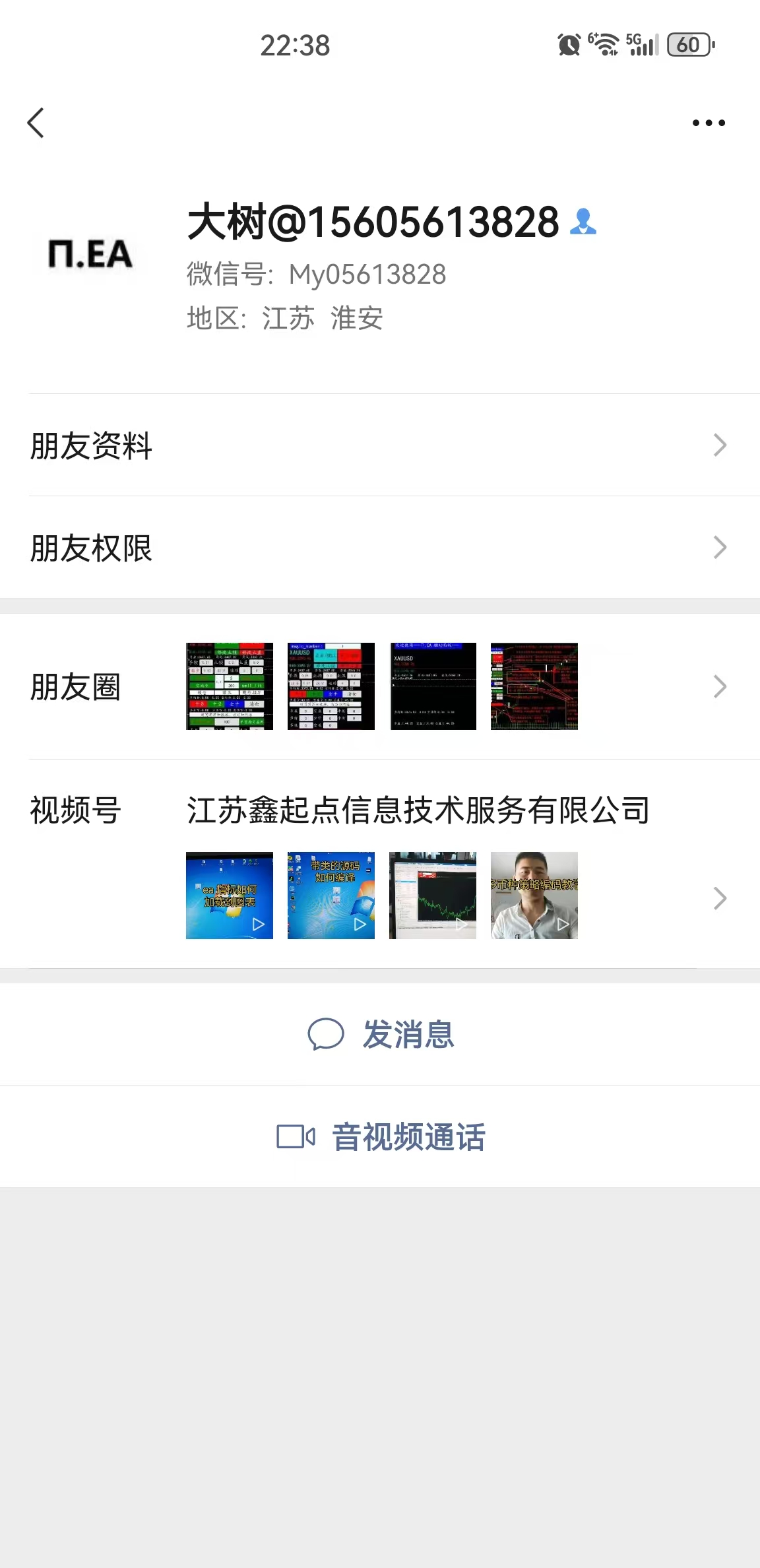The height and width of the screenshot is (1568, 760).
Task: Play the '带类的源码如何编译' video
Action: click(x=331, y=895)
